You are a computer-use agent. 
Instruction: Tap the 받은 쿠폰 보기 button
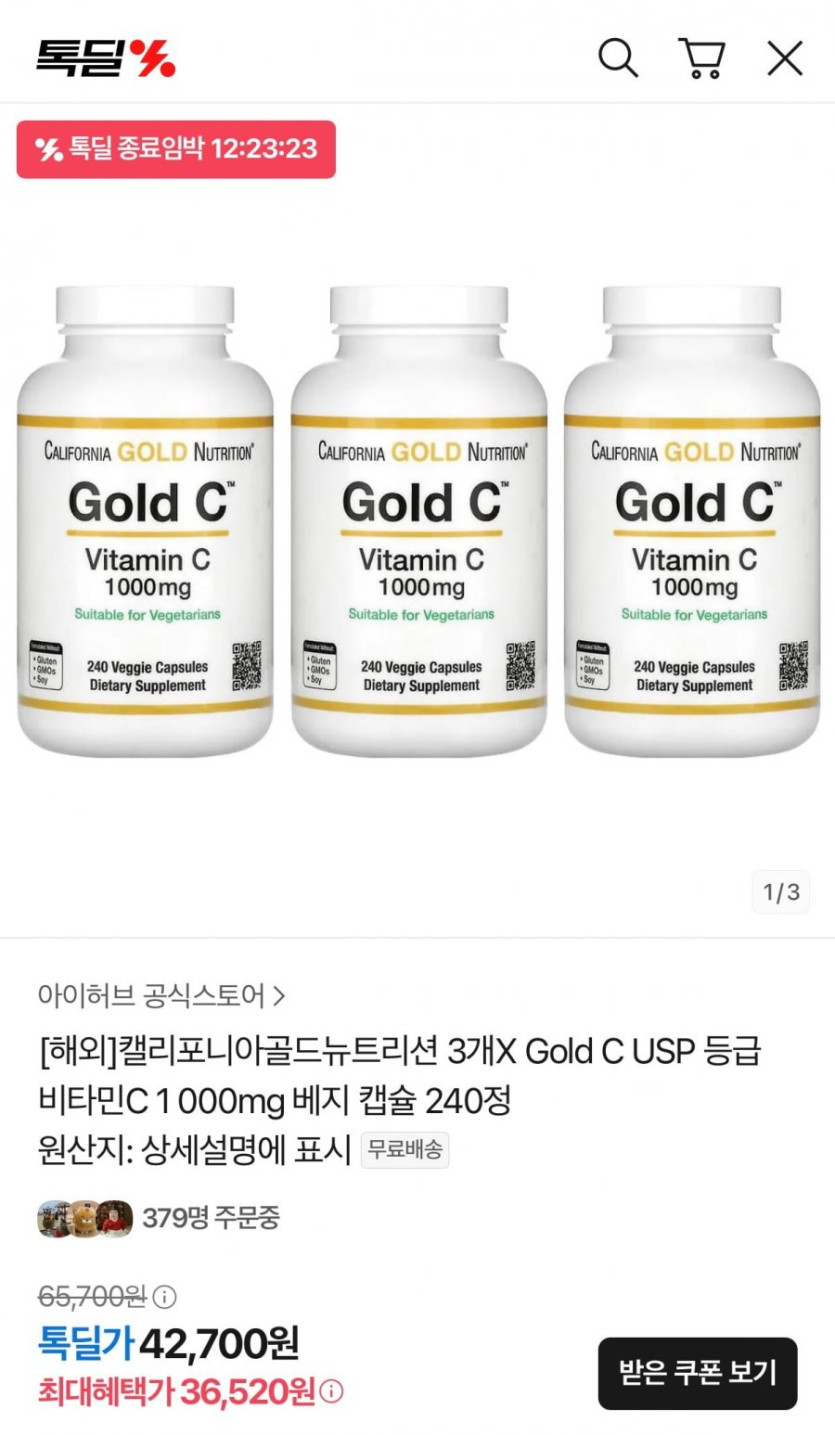coord(697,1373)
